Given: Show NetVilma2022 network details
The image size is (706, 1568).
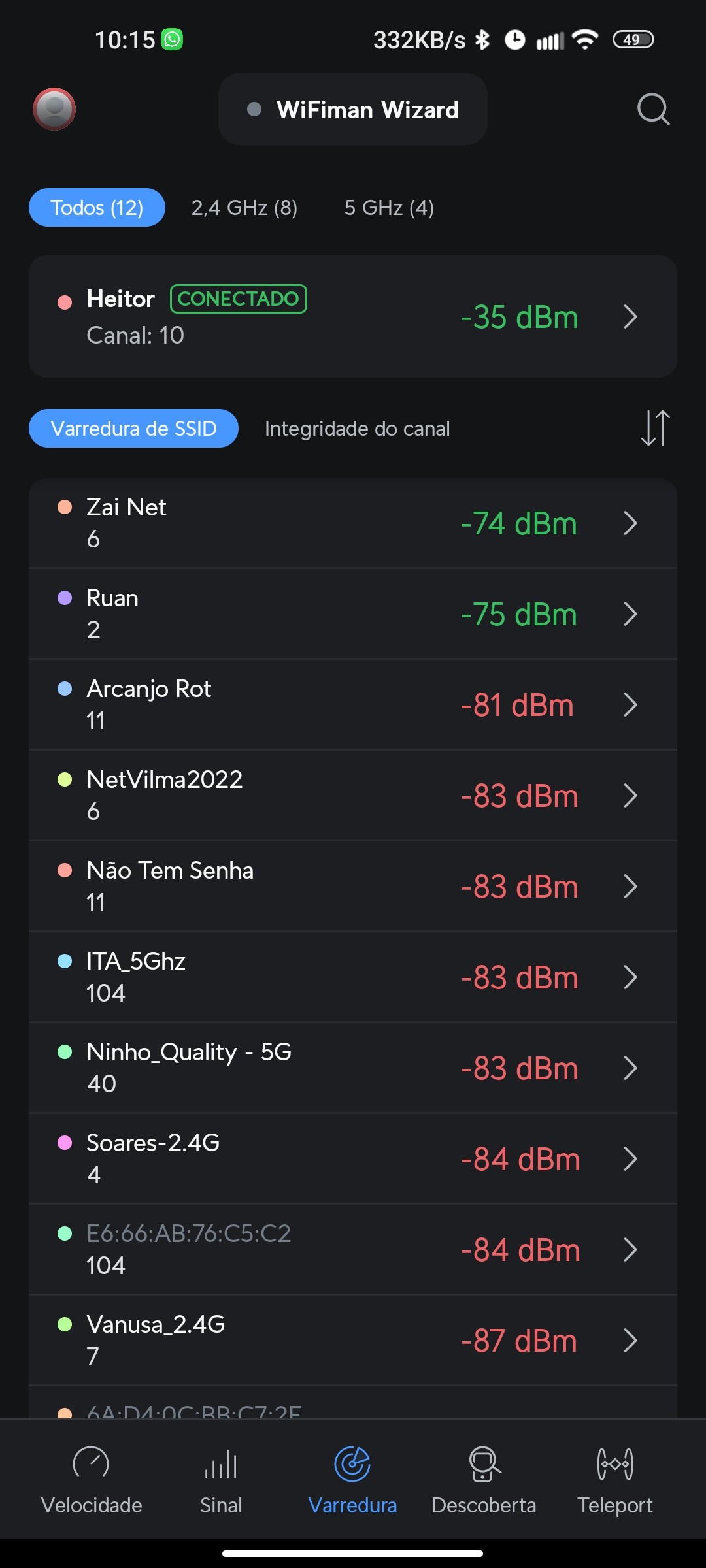Looking at the screenshot, I should (353, 796).
